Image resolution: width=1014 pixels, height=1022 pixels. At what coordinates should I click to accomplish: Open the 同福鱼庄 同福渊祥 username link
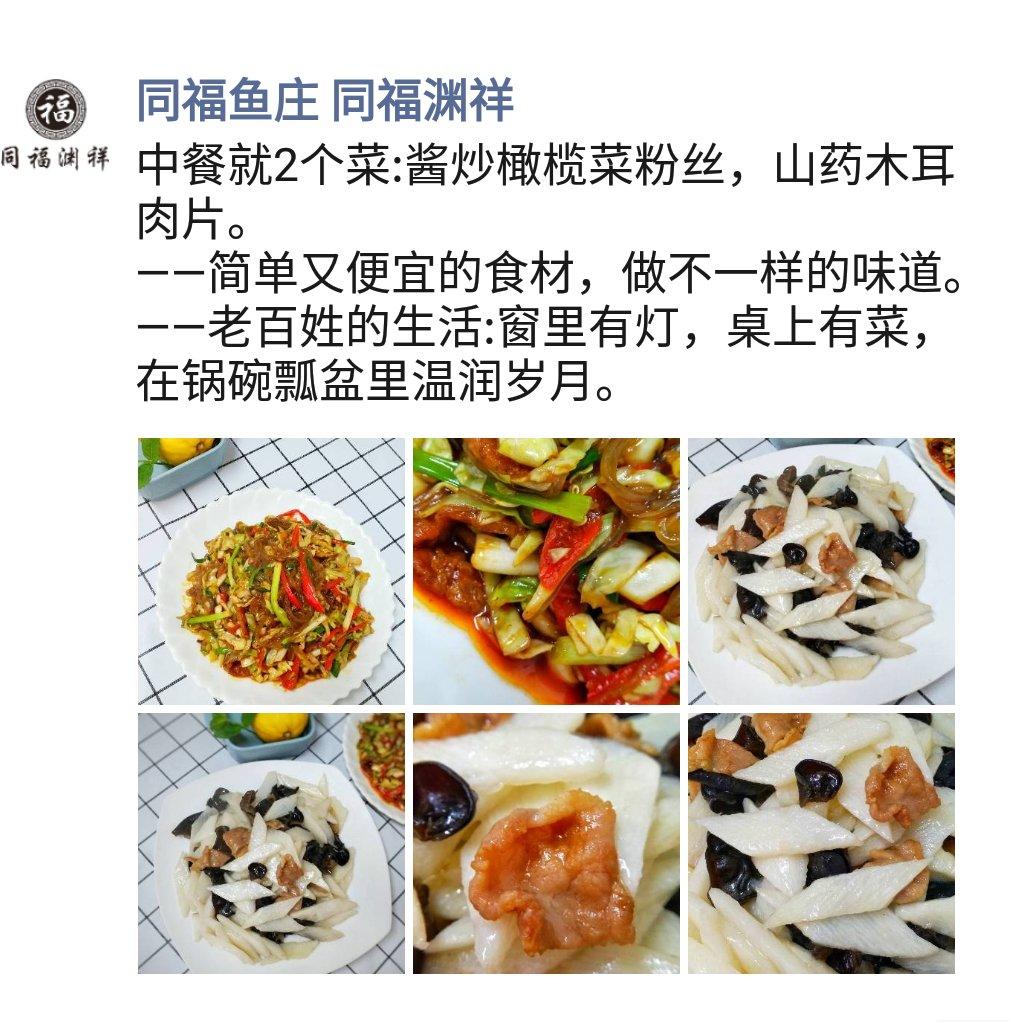pyautogui.click(x=325, y=102)
